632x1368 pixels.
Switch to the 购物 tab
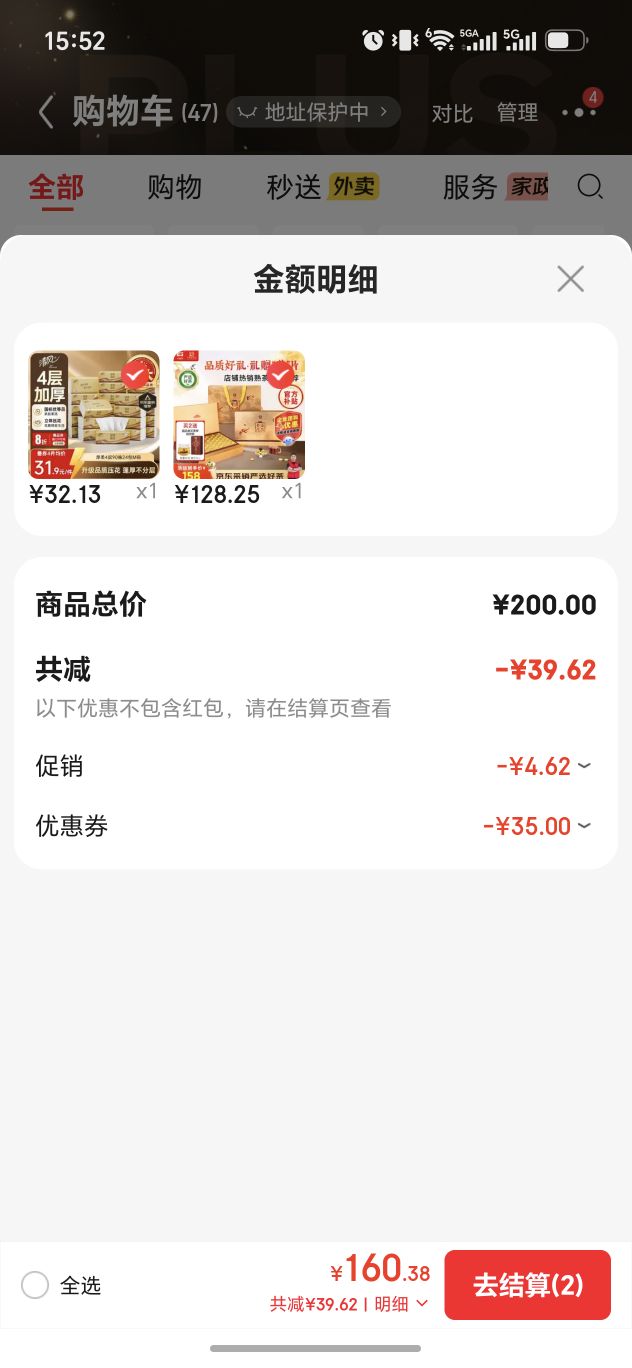pos(175,187)
